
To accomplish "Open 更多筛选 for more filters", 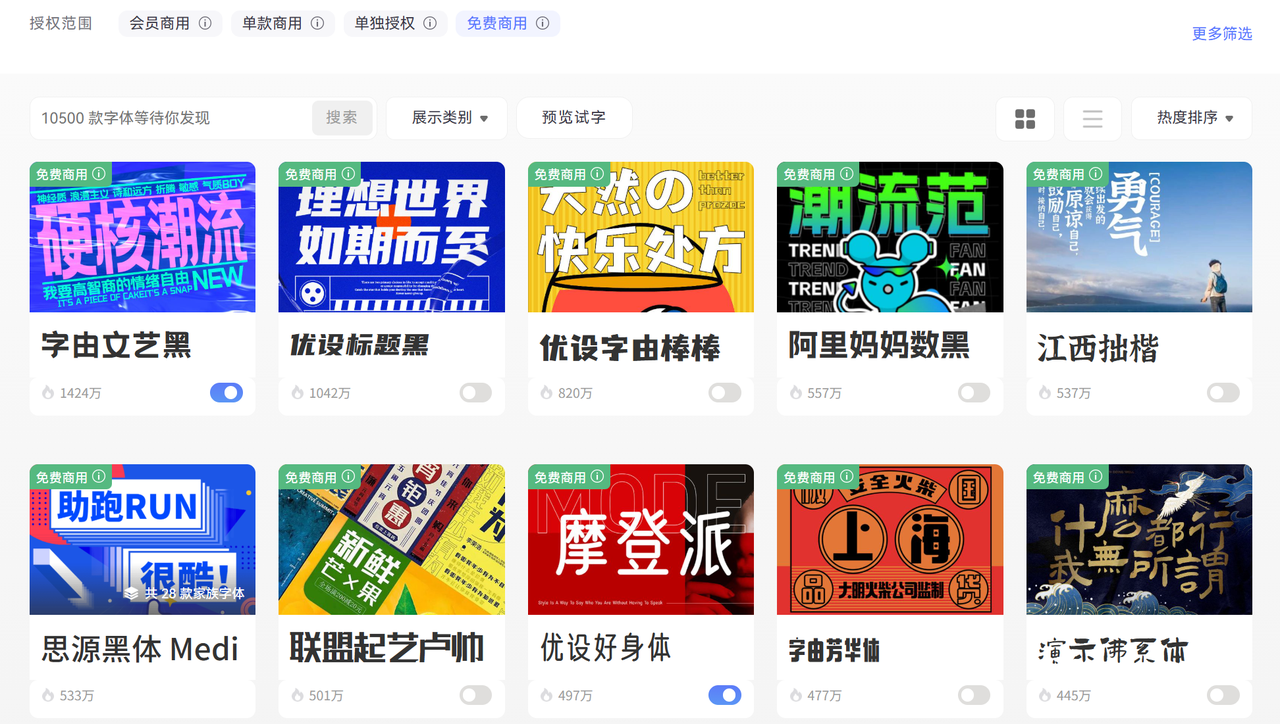I will coord(1222,33).
